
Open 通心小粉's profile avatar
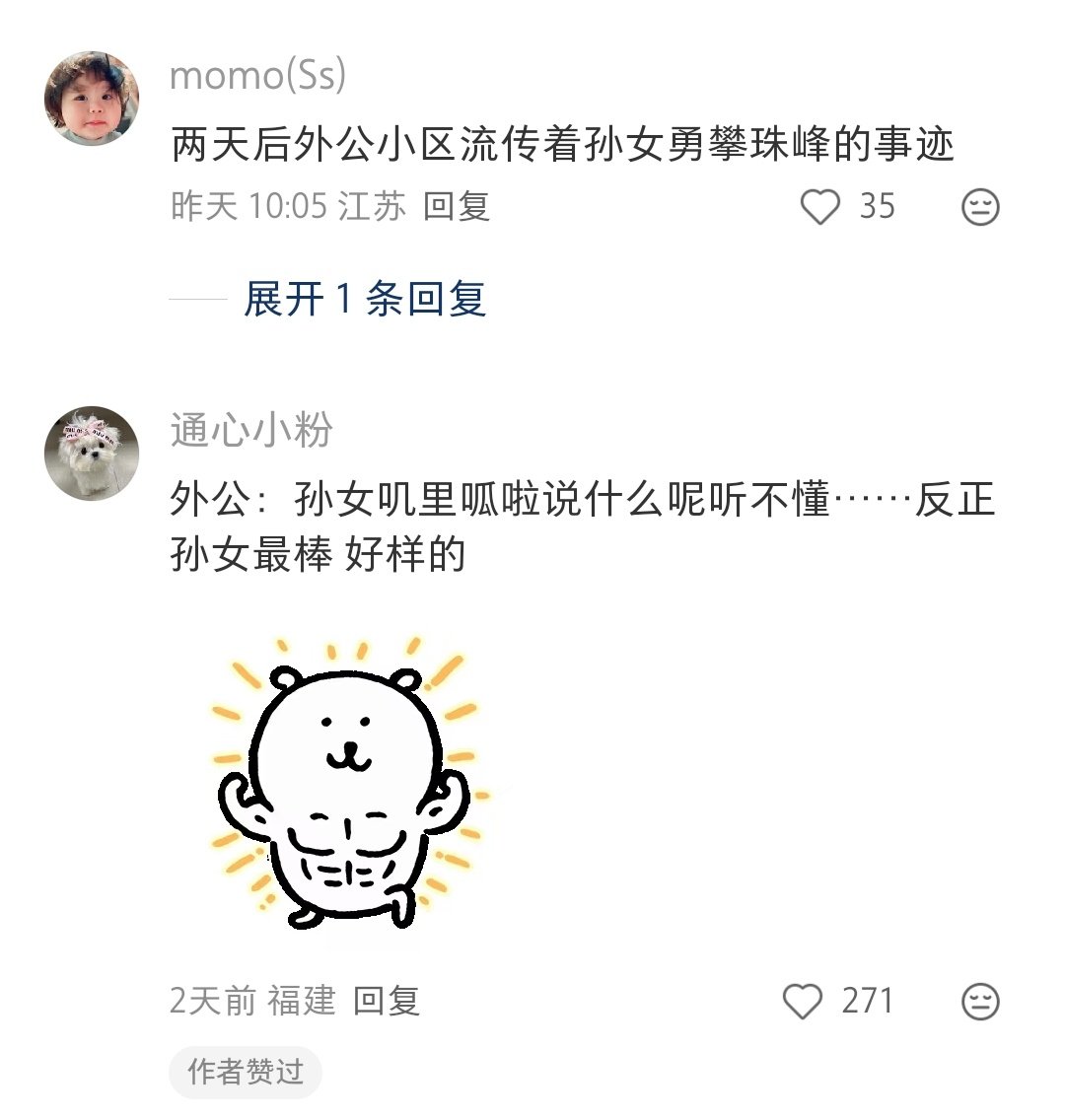click(92, 453)
